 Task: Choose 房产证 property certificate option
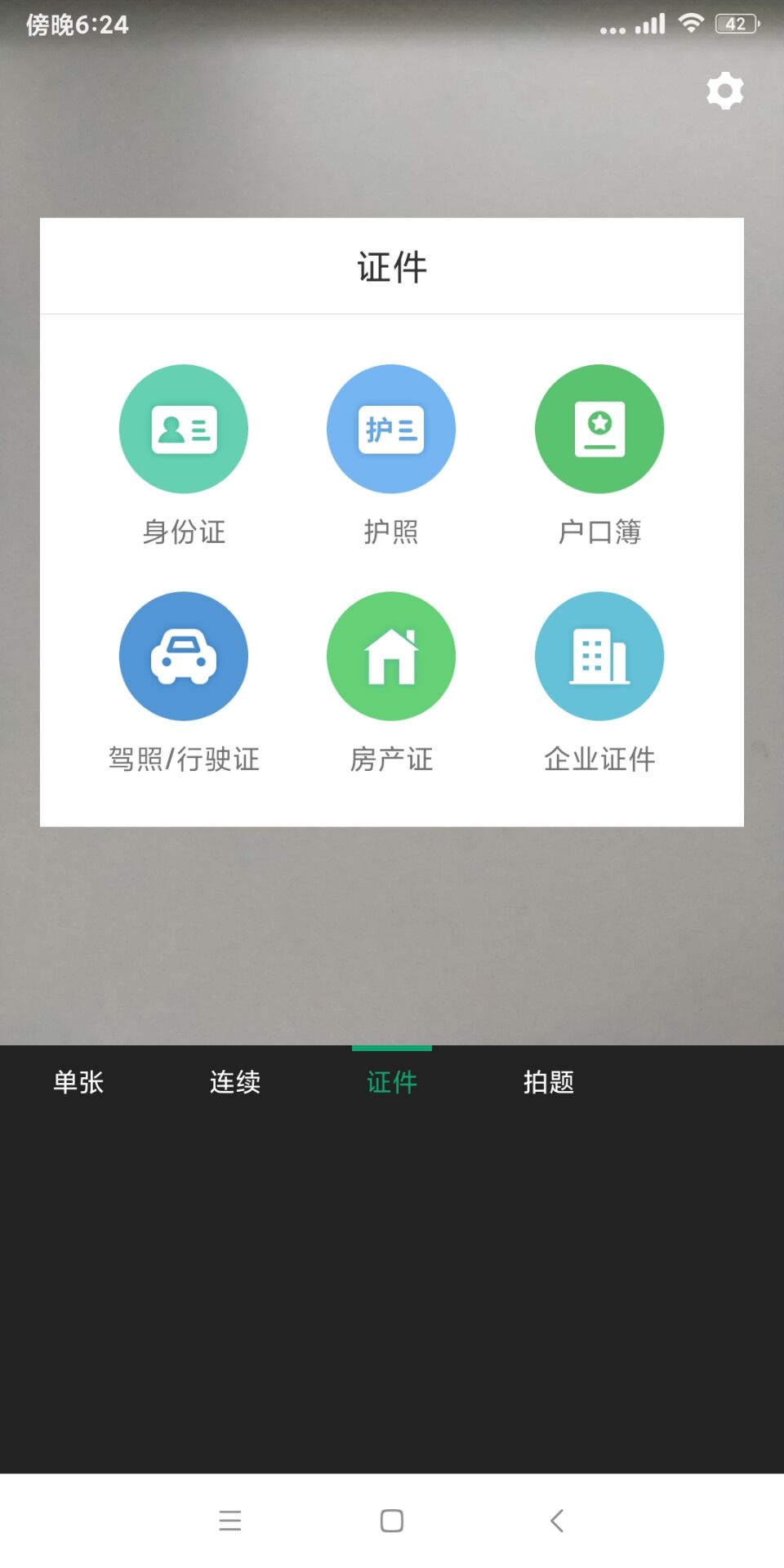[391, 657]
